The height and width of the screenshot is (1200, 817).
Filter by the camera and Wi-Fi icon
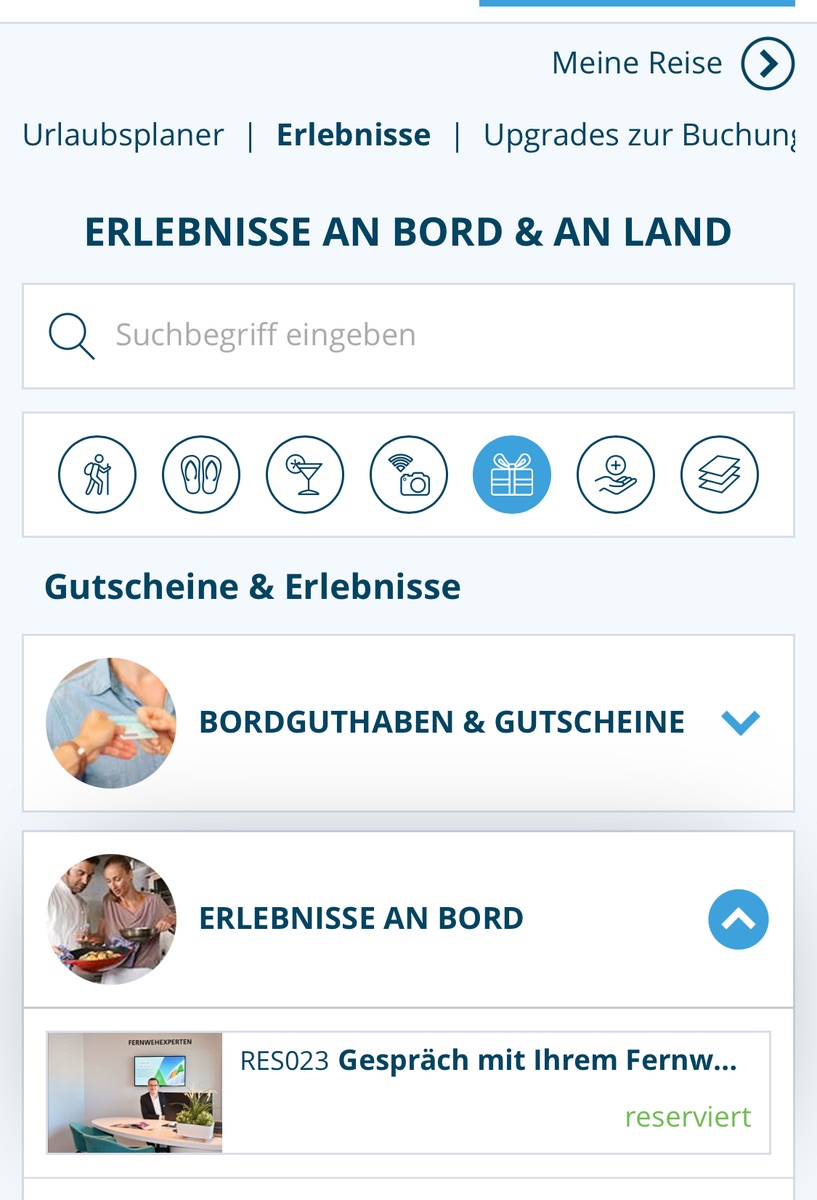coord(409,475)
